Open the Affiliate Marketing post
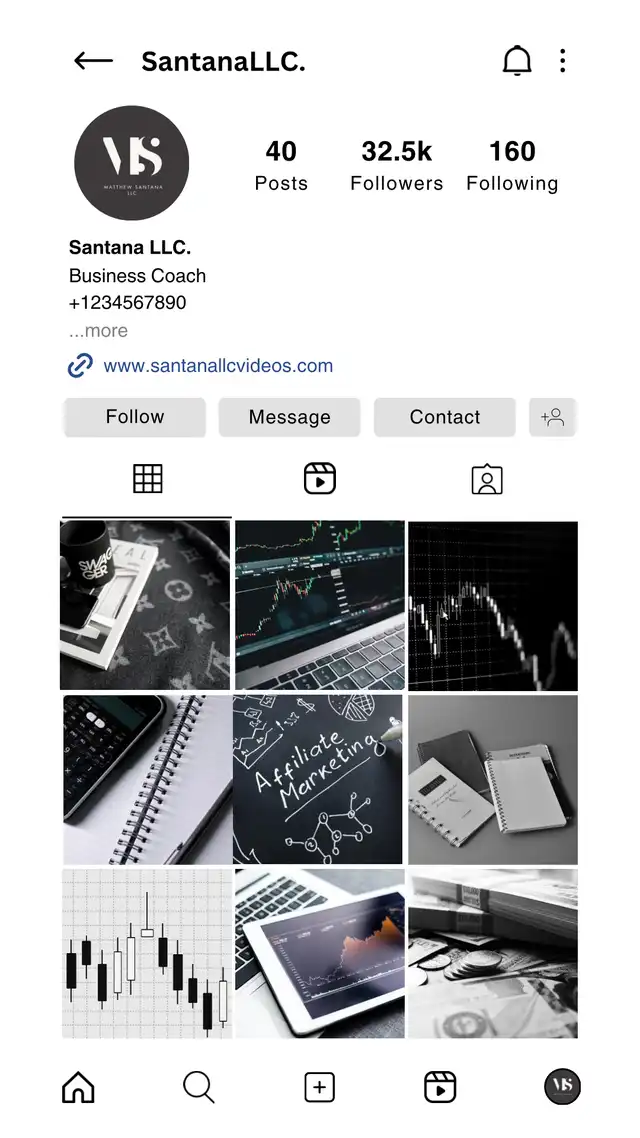Image resolution: width=640 pixels, height=1138 pixels. pyautogui.click(x=319, y=779)
